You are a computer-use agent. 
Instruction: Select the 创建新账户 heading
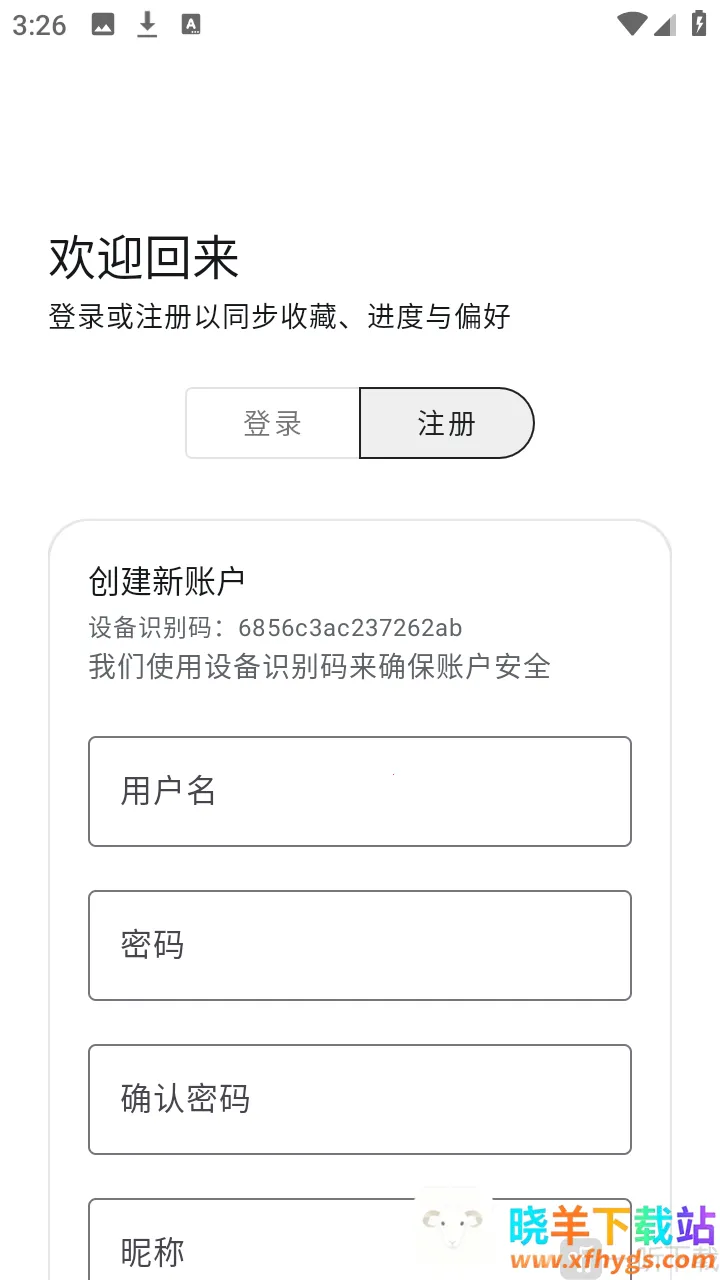(x=167, y=580)
